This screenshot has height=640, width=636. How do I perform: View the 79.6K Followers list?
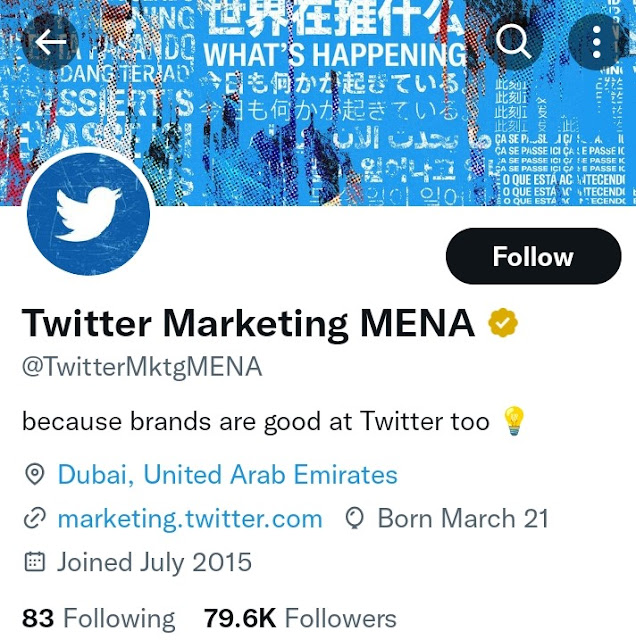click(300, 618)
